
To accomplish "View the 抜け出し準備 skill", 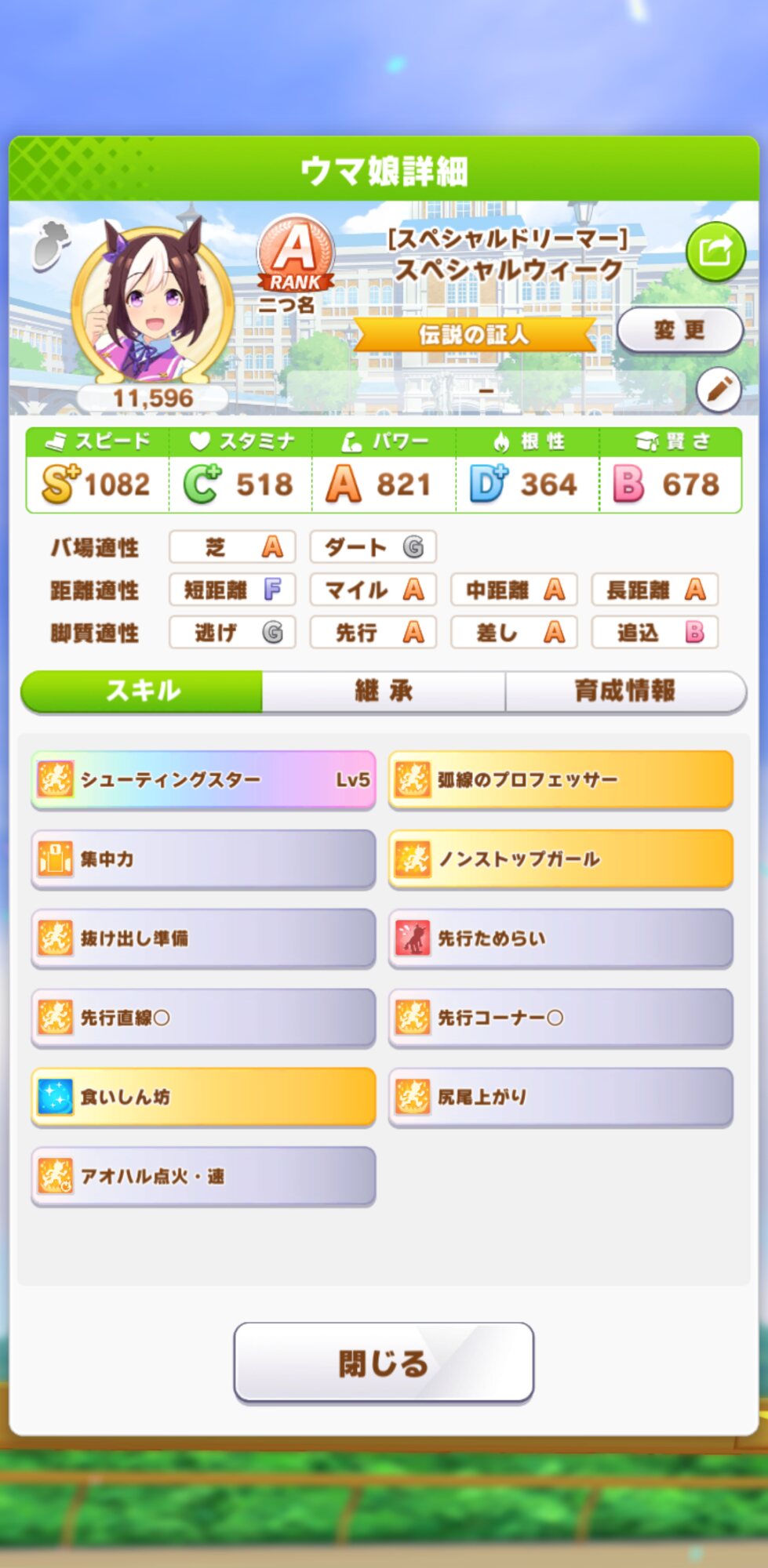I will (203, 938).
